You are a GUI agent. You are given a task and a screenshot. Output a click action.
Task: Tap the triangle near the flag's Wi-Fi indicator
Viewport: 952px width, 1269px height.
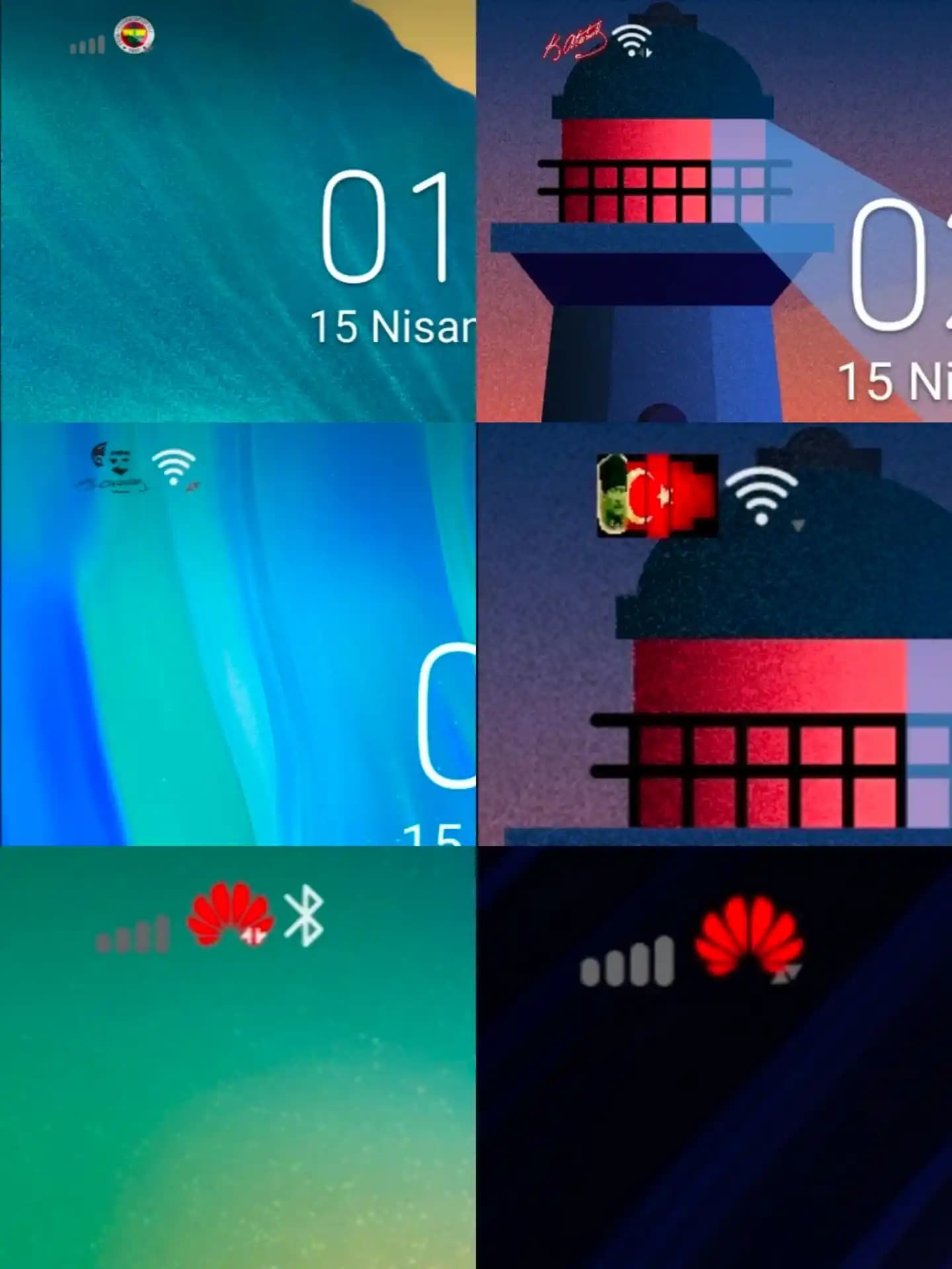(x=798, y=524)
